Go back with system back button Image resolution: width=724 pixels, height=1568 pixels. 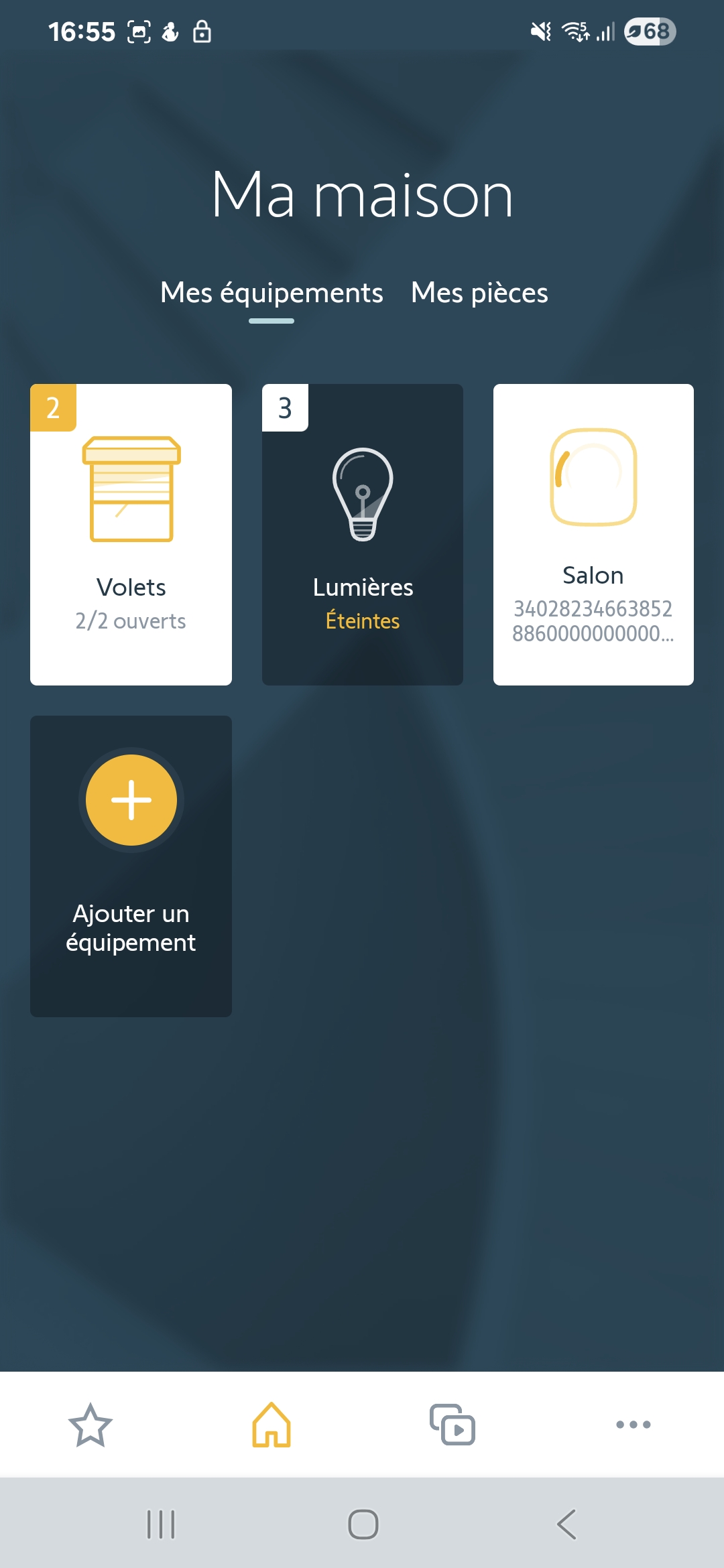point(566,1524)
